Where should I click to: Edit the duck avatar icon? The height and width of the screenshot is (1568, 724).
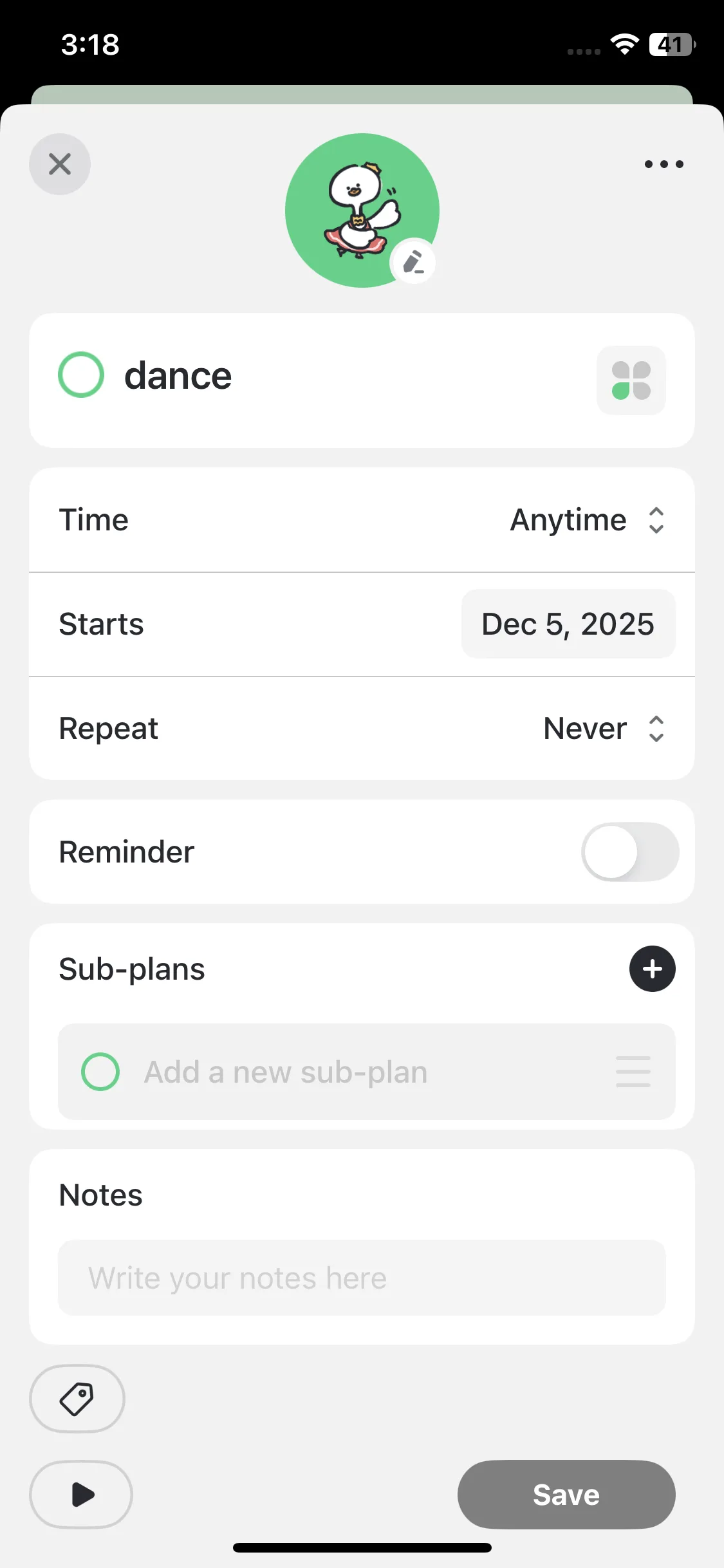pyautogui.click(x=413, y=262)
